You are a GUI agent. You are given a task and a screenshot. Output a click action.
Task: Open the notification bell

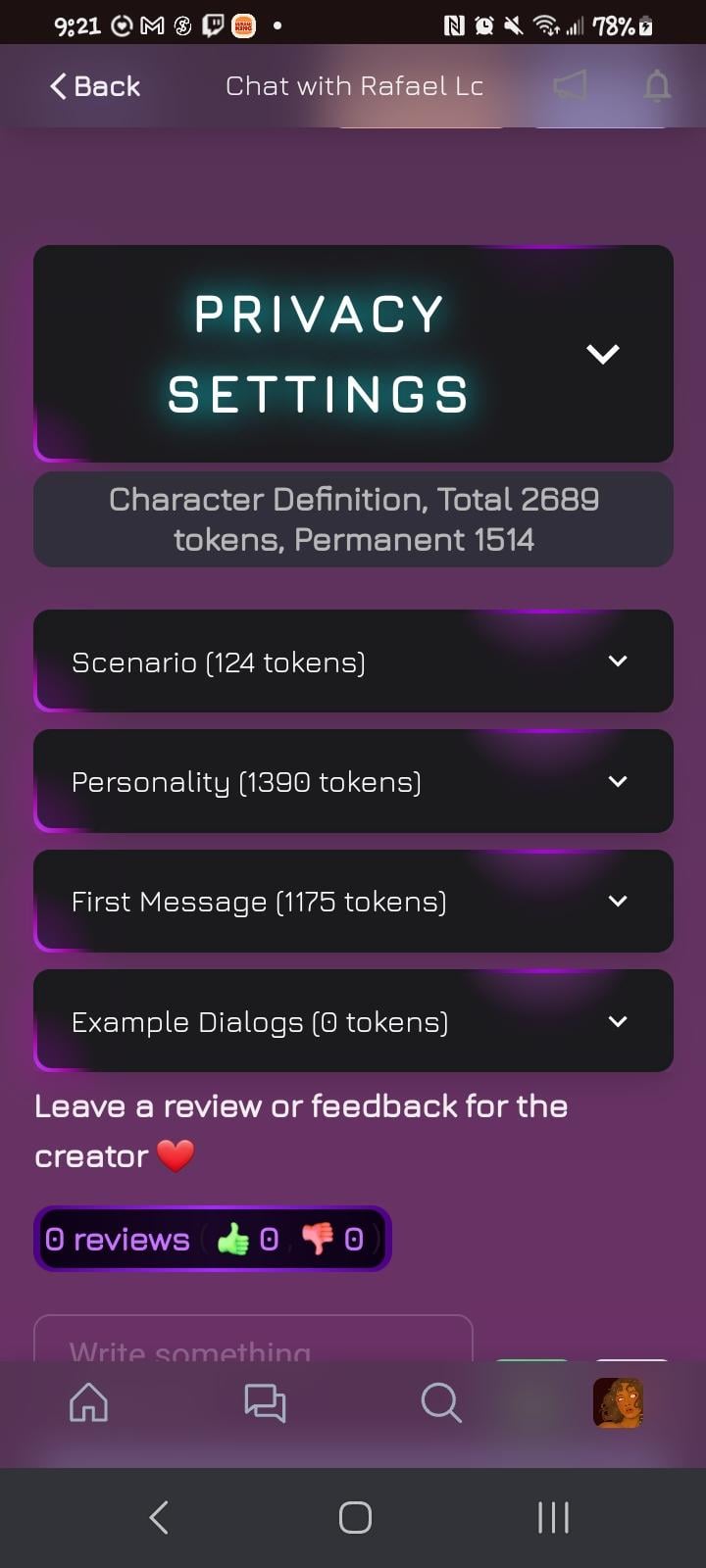click(x=657, y=85)
